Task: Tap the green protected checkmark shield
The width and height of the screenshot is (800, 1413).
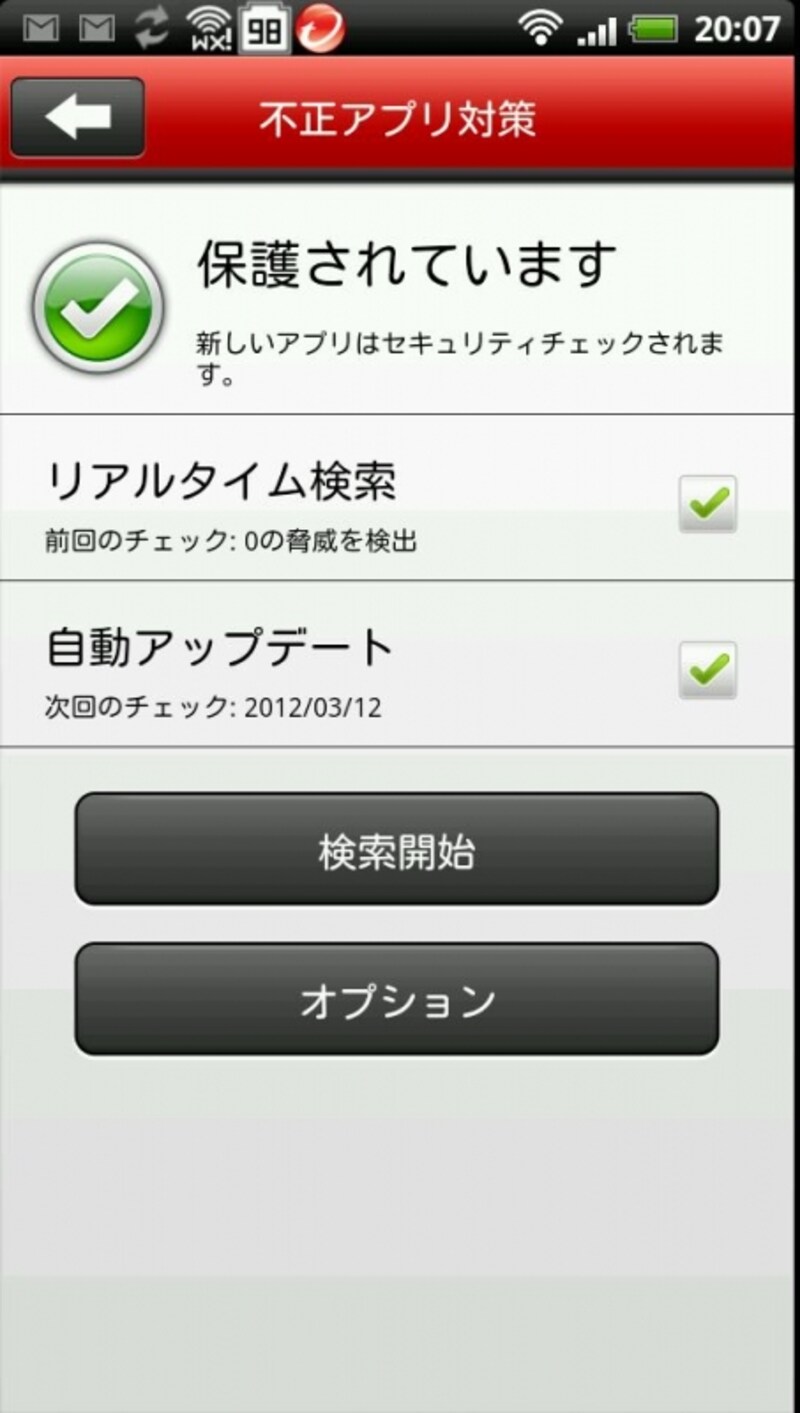Action: (95, 306)
